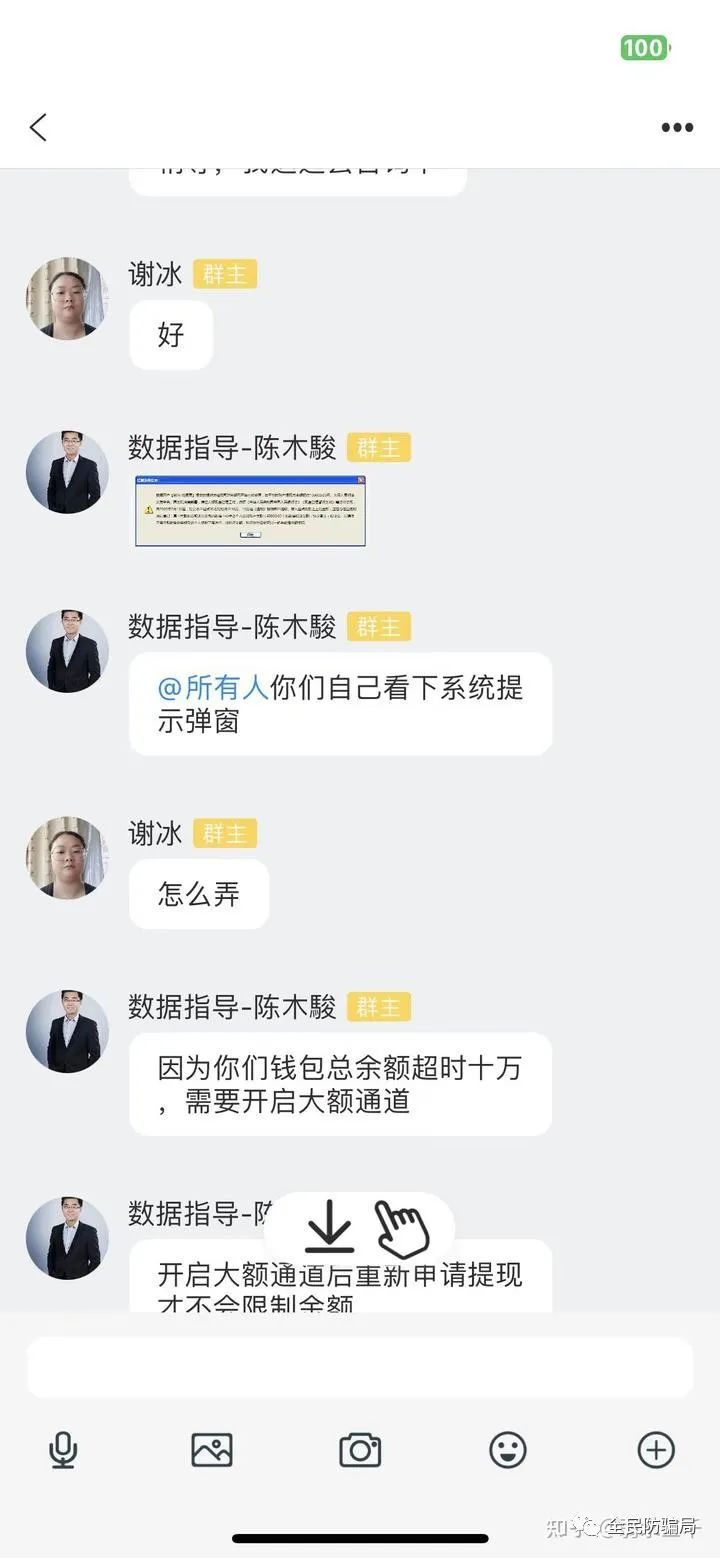720x1558 pixels.
Task: Open the three-dot more menu
Action: [677, 127]
